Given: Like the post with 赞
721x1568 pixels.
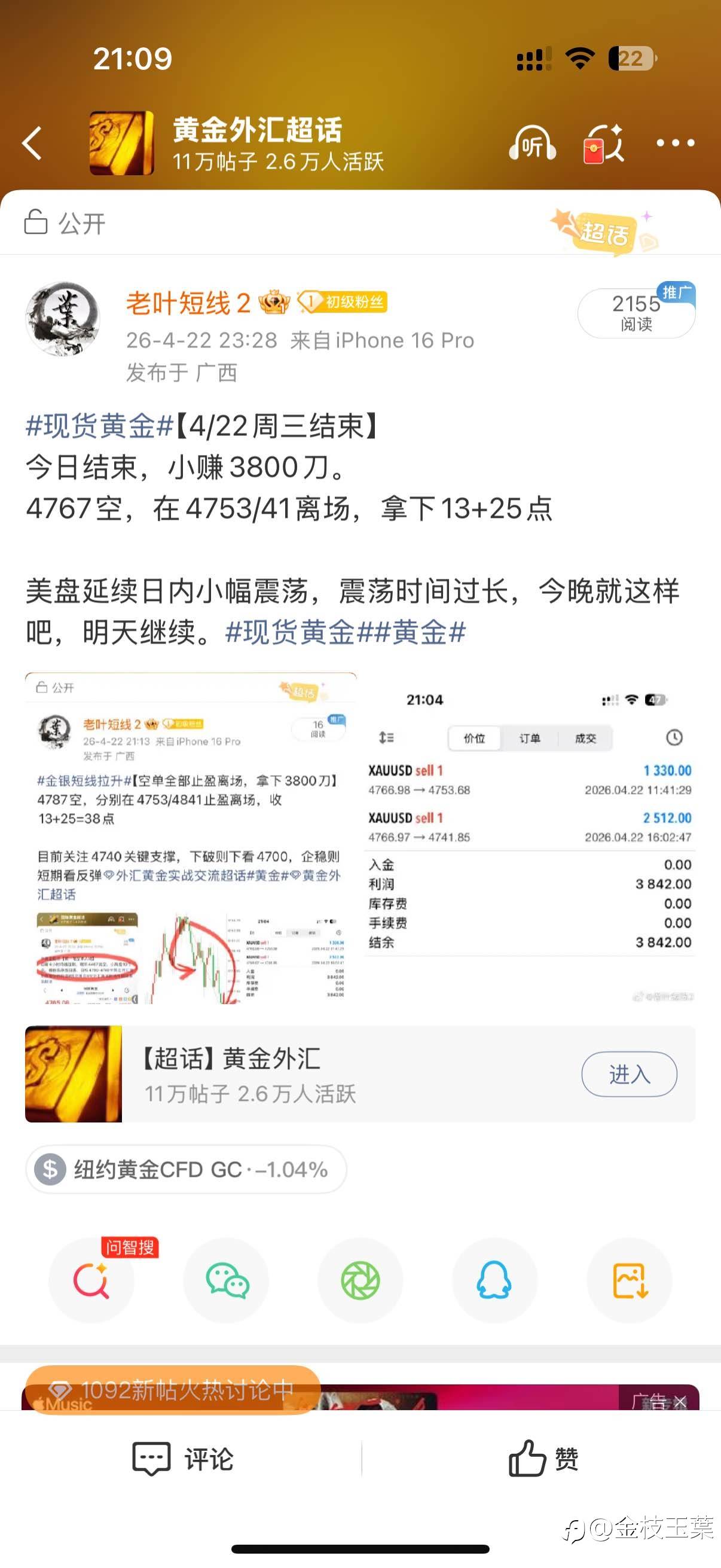Looking at the screenshot, I should click(x=543, y=1459).
